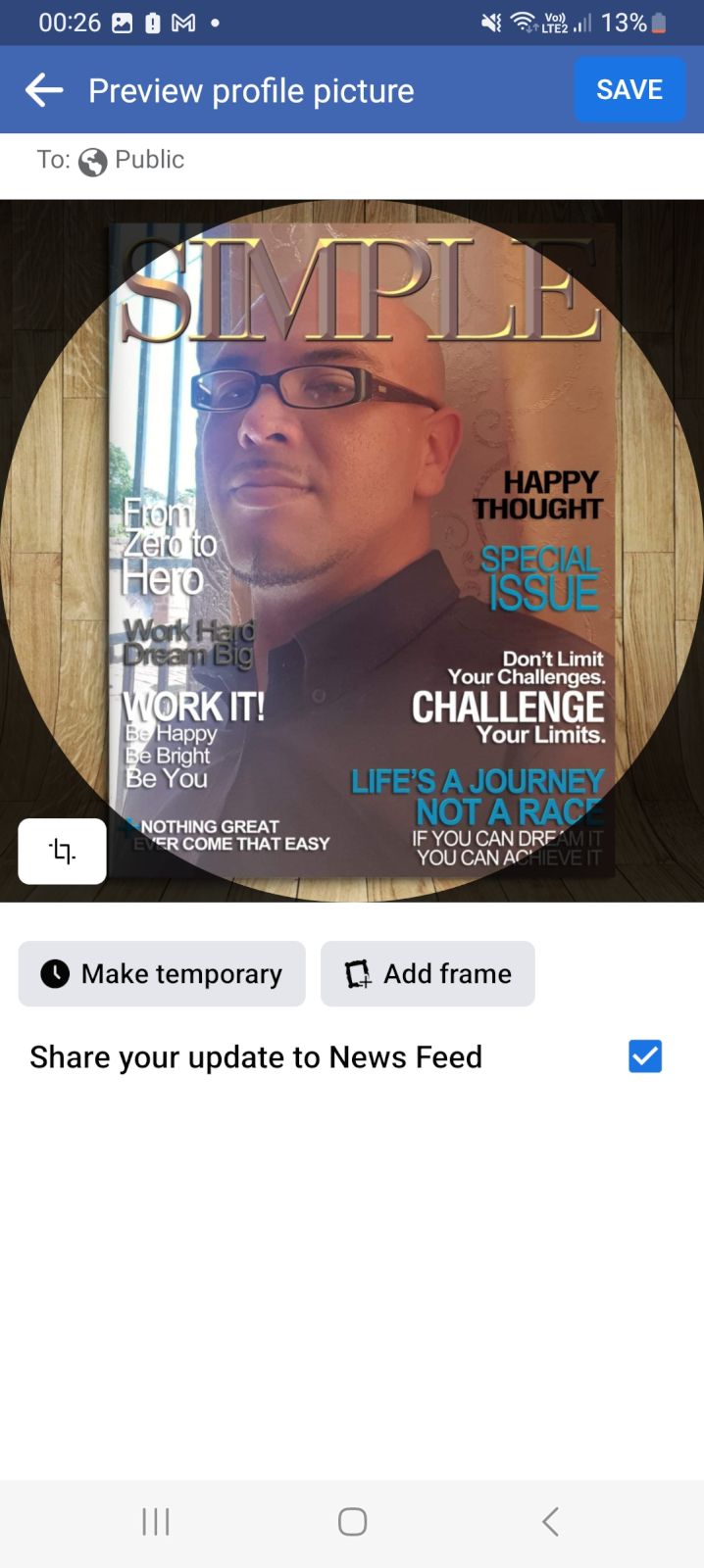Image resolution: width=704 pixels, height=1568 pixels.
Task: Change the Public audience setting
Action: tap(130, 160)
